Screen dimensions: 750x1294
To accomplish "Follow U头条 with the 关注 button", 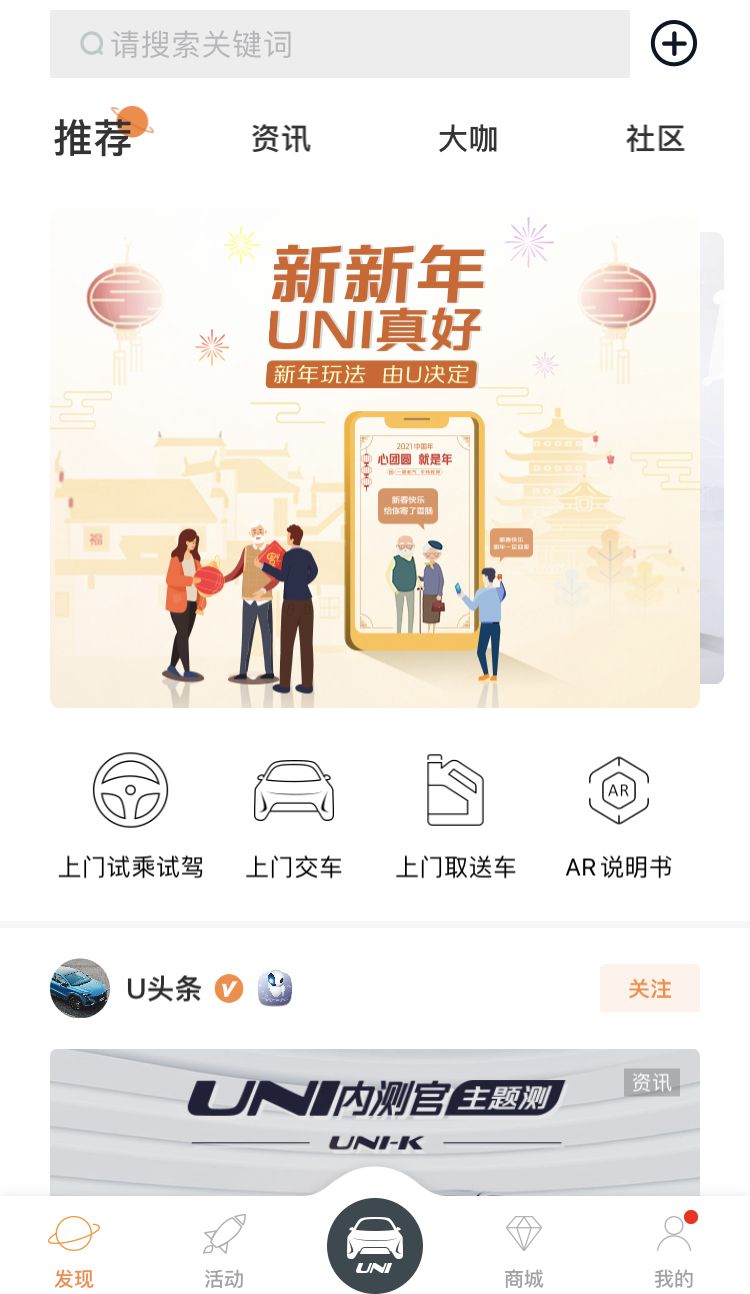I will [x=650, y=989].
